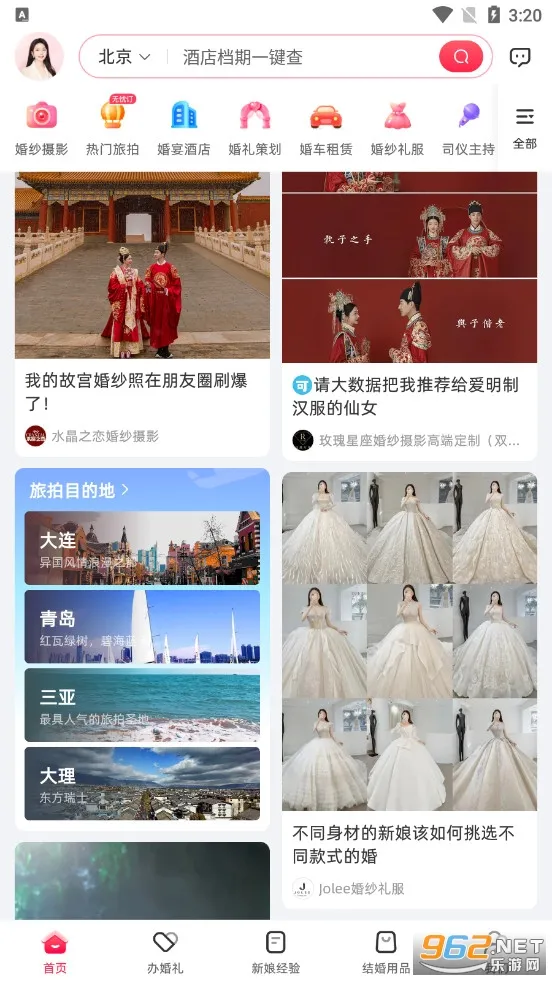
Task: Open the messages chat icon
Action: point(520,57)
